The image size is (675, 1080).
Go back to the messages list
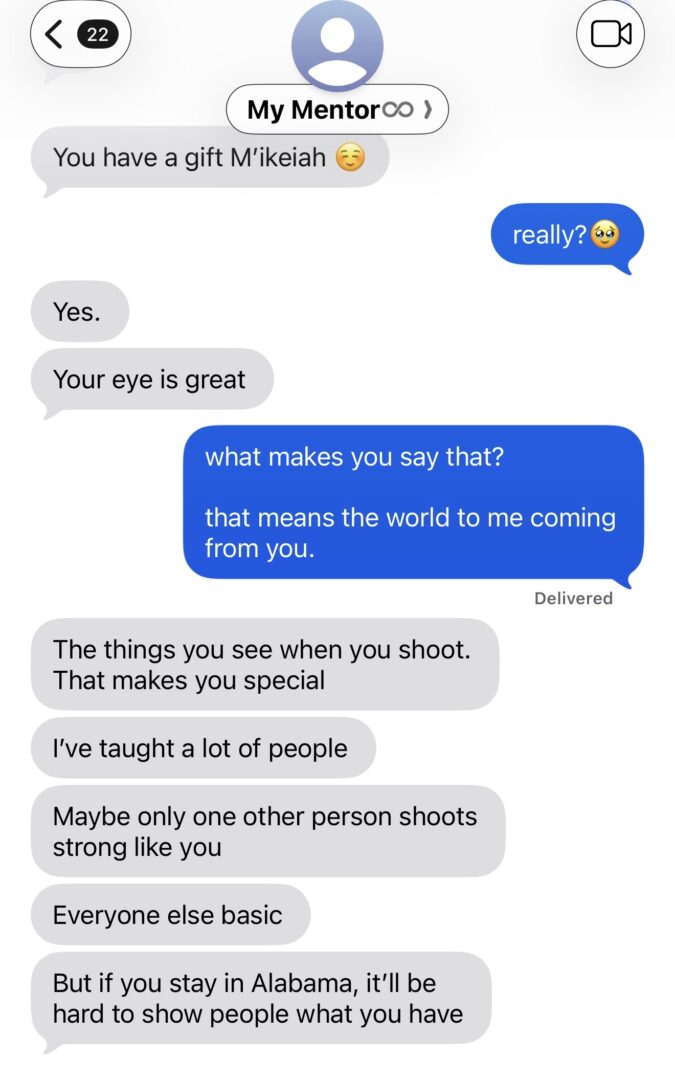pos(80,34)
